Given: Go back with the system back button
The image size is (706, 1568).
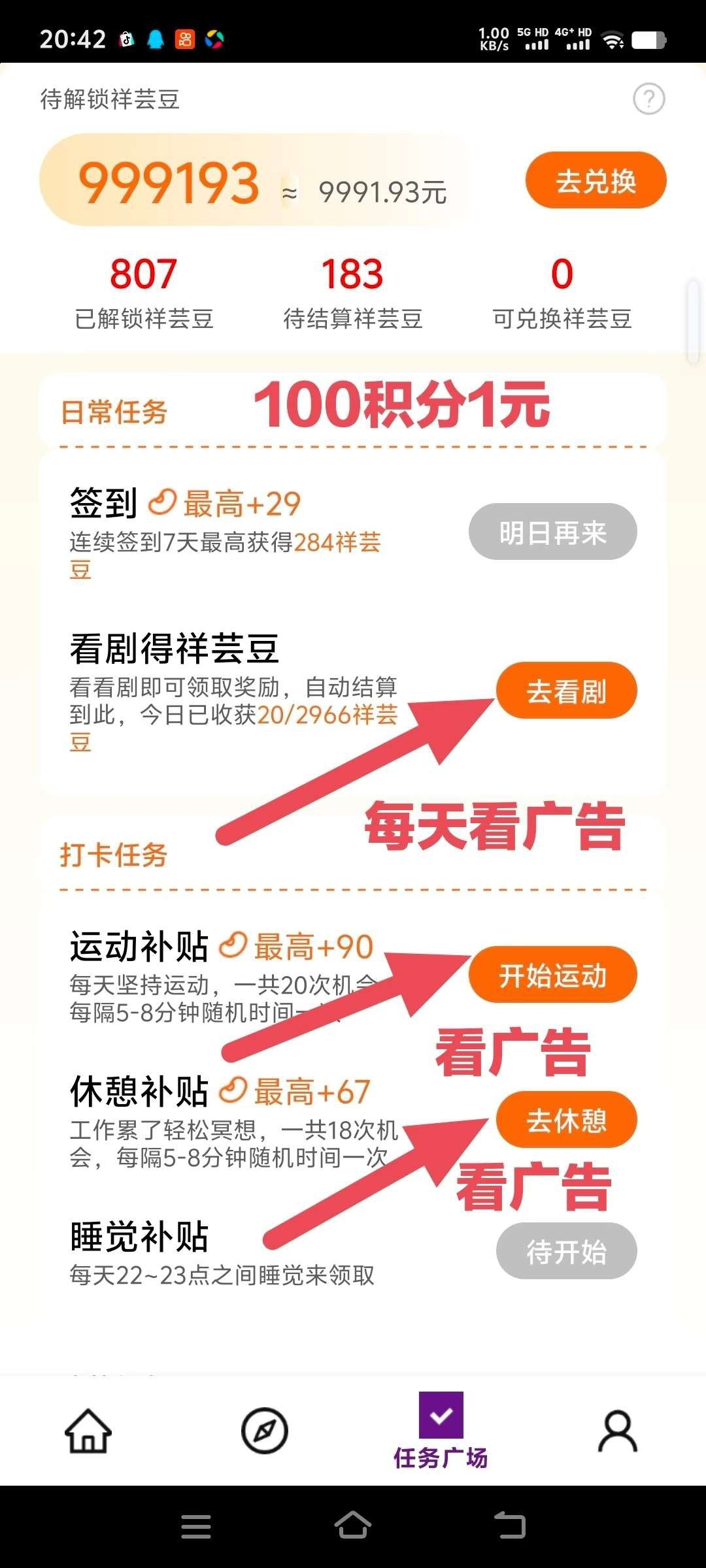Looking at the screenshot, I should [510, 1526].
